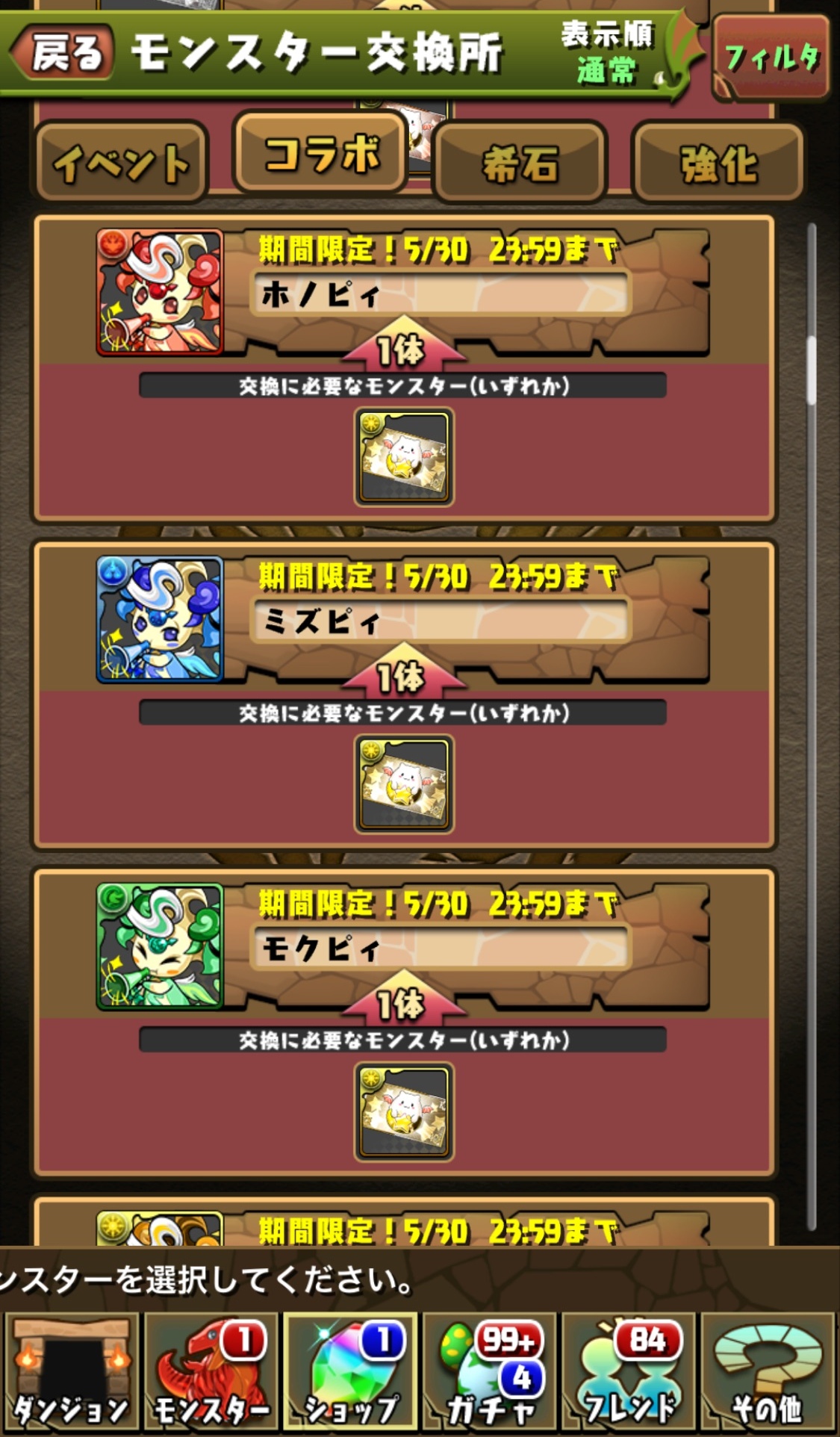Open the その他 menu
840x1437 pixels.
(768, 1373)
